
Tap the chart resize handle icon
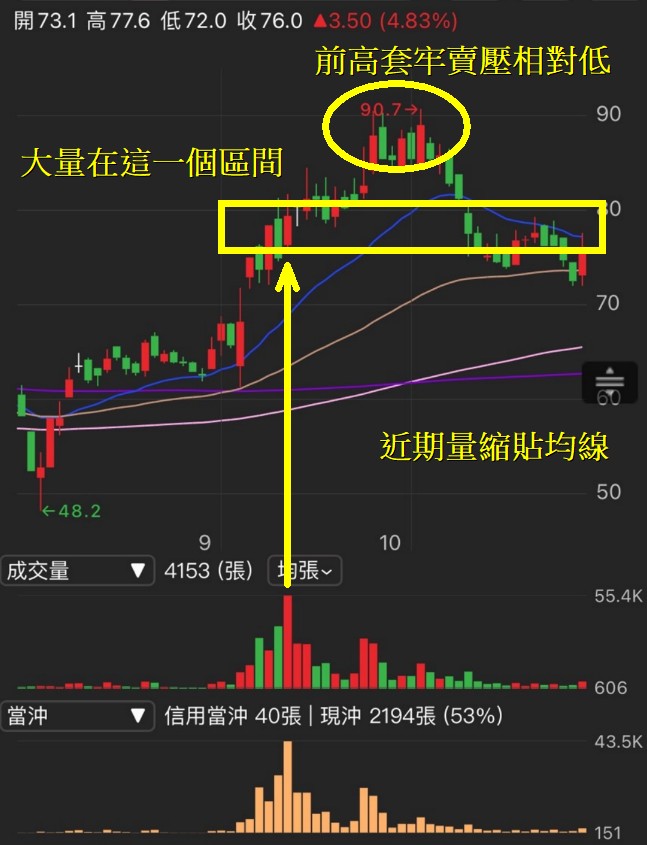[x=609, y=381]
